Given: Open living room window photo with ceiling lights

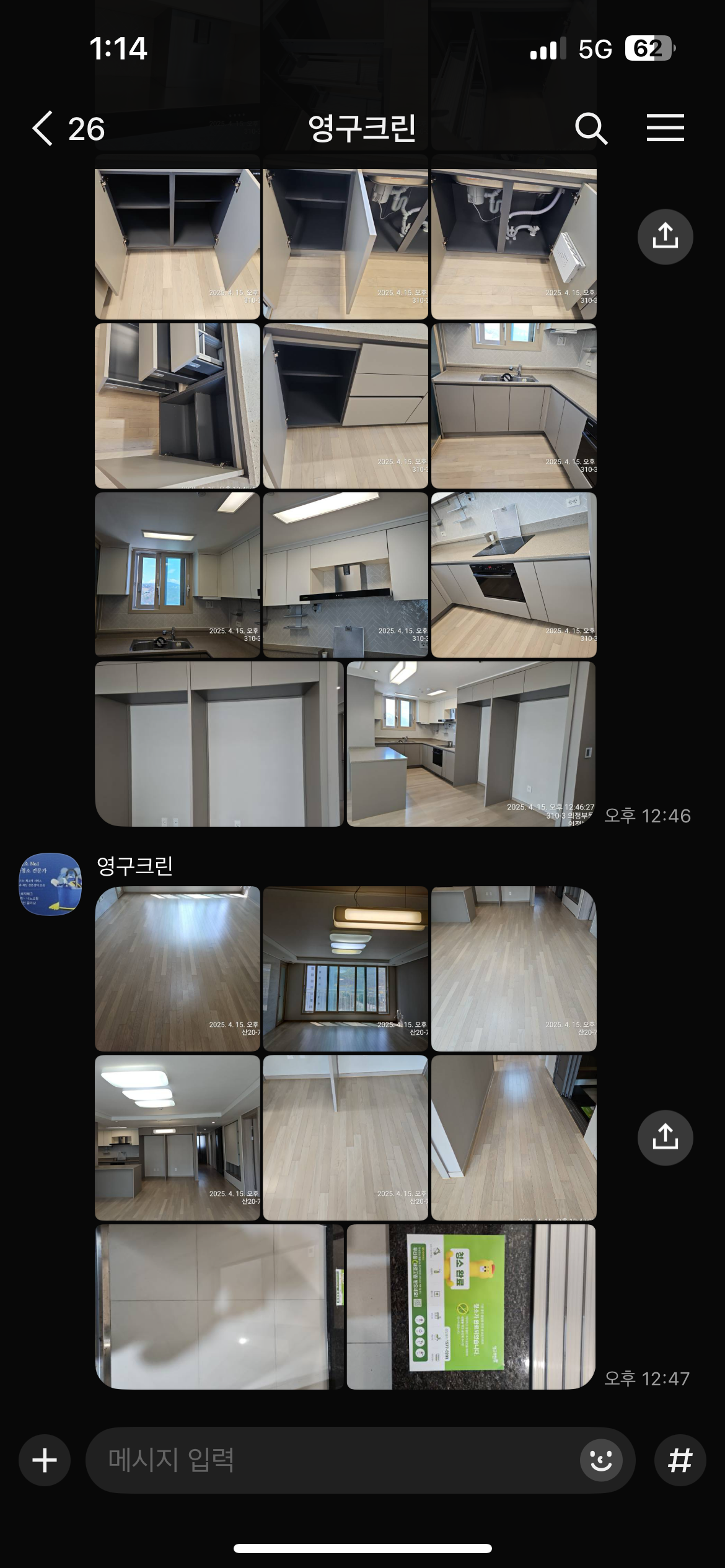Looking at the screenshot, I should click(345, 969).
